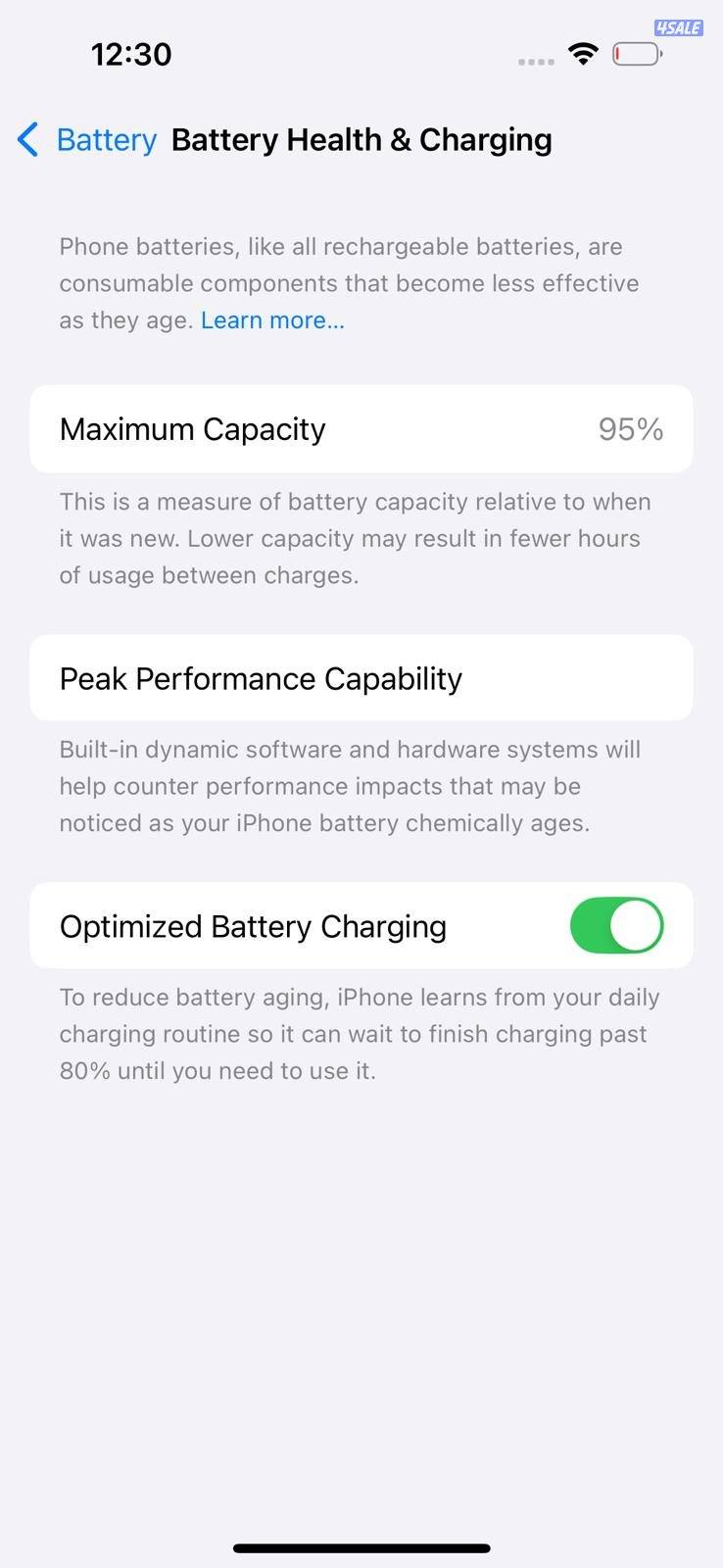Image resolution: width=723 pixels, height=1568 pixels.
Task: Tap the Wi-Fi icon in the status bar
Action: click(583, 54)
